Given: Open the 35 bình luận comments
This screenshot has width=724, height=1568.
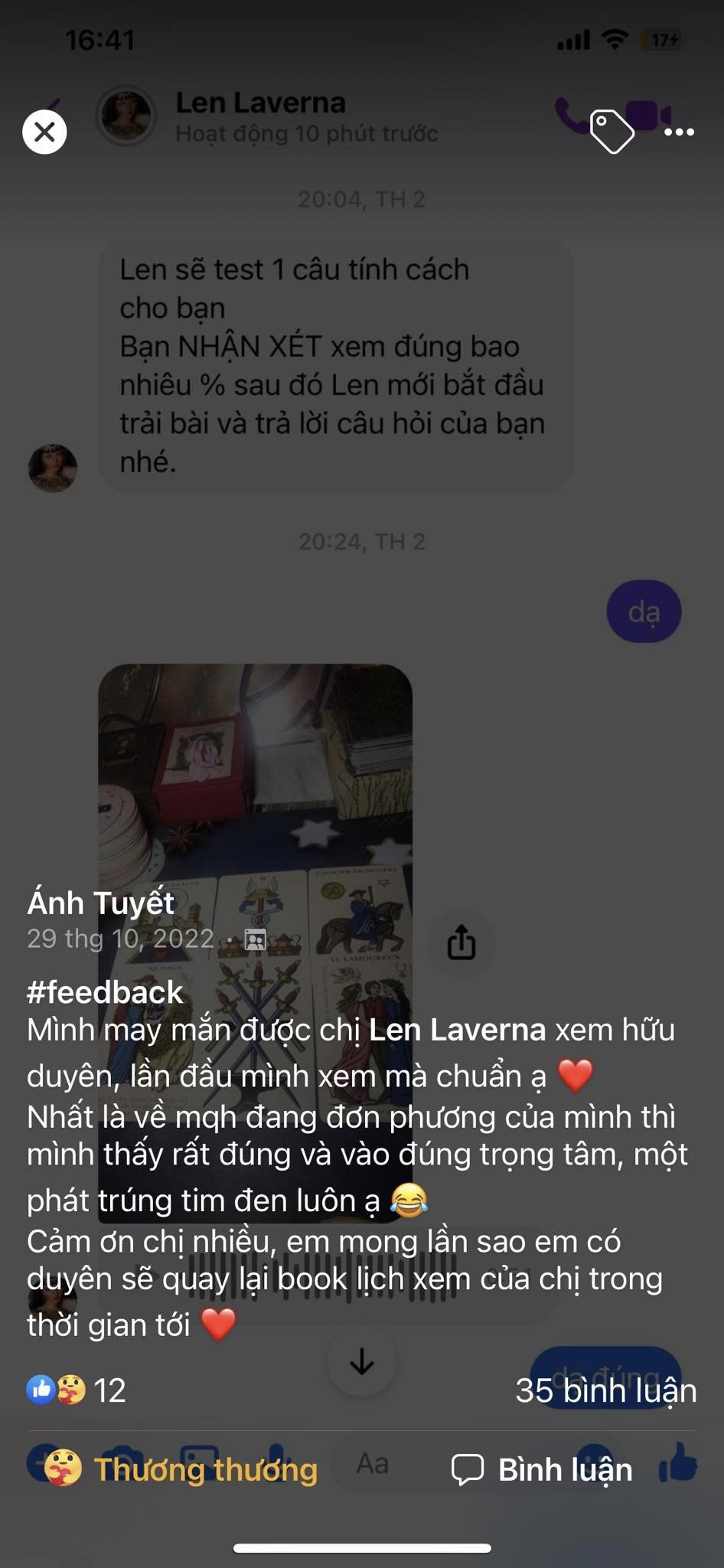Looking at the screenshot, I should (605, 1390).
